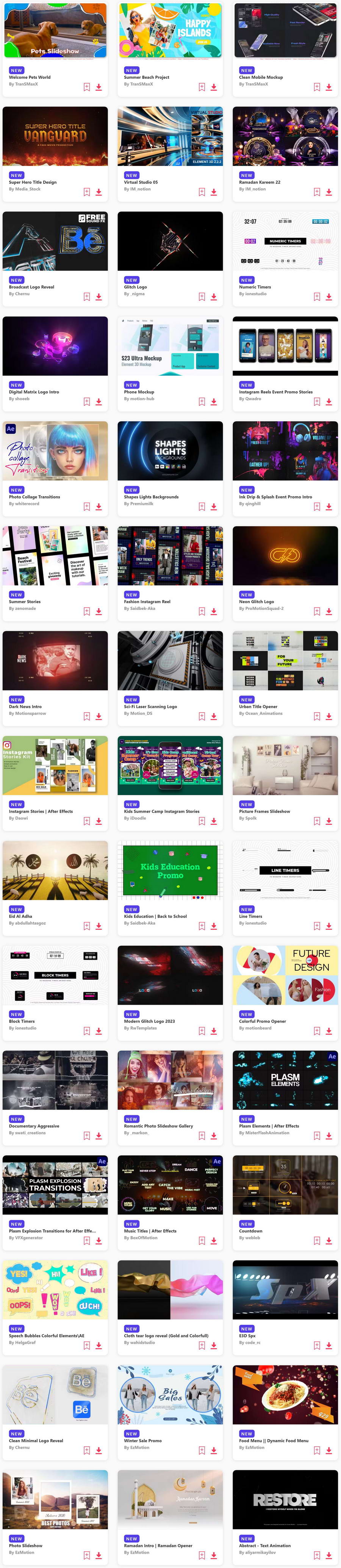This screenshot has width=341, height=1568.
Task: Open the Super Hero Title Design card
Action: tap(55, 136)
